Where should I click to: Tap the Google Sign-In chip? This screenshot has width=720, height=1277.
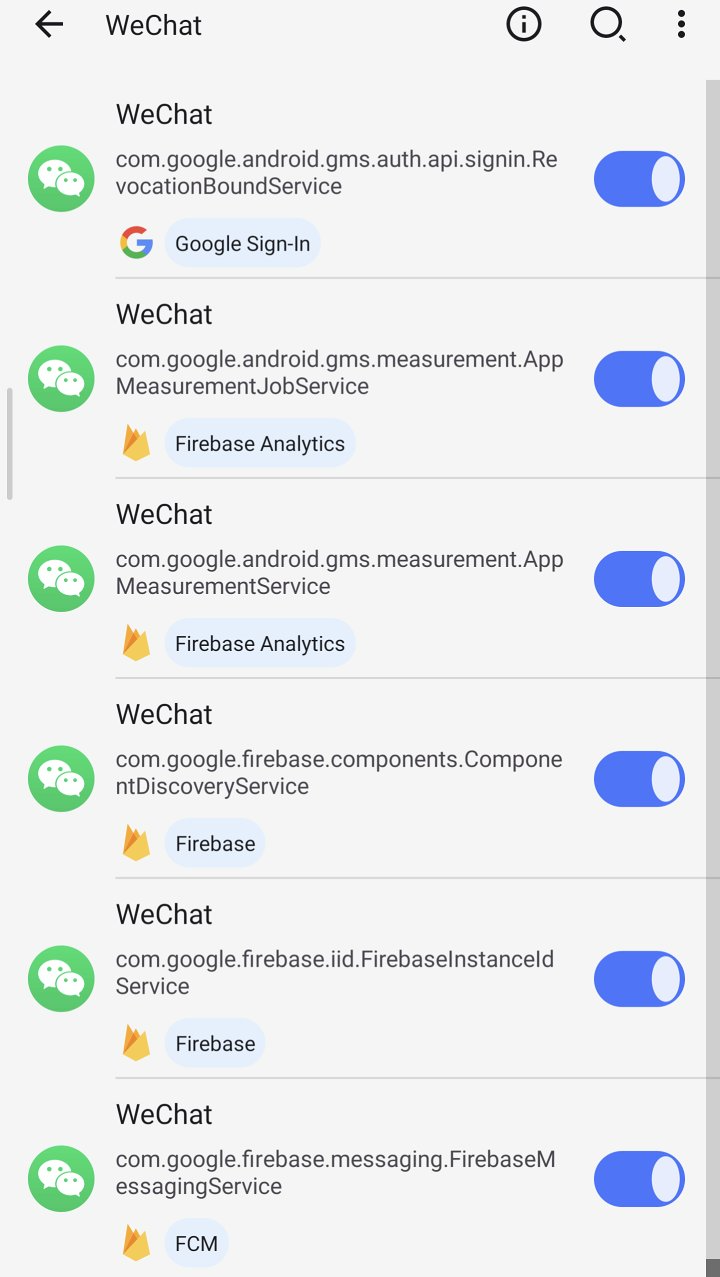click(242, 243)
